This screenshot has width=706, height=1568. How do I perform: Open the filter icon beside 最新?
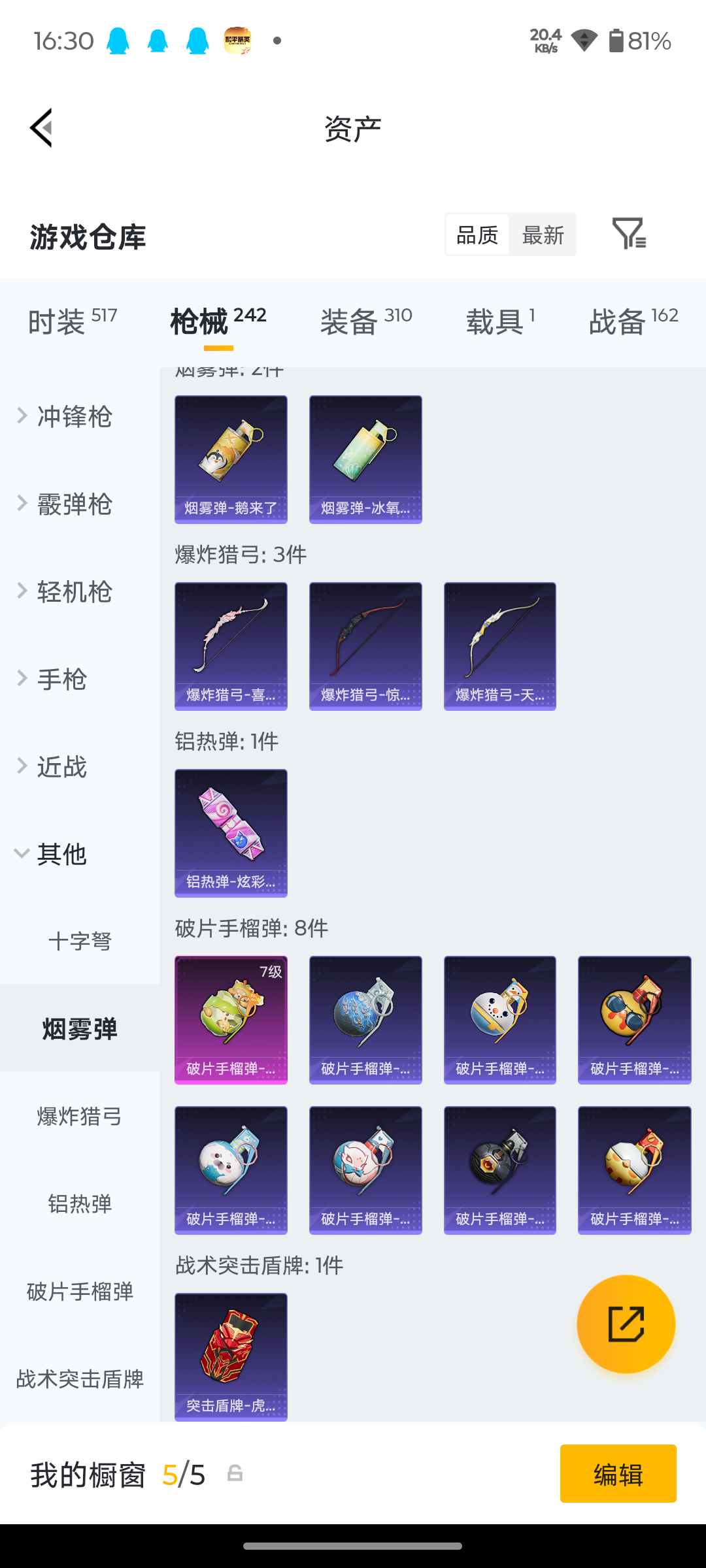[x=629, y=233]
